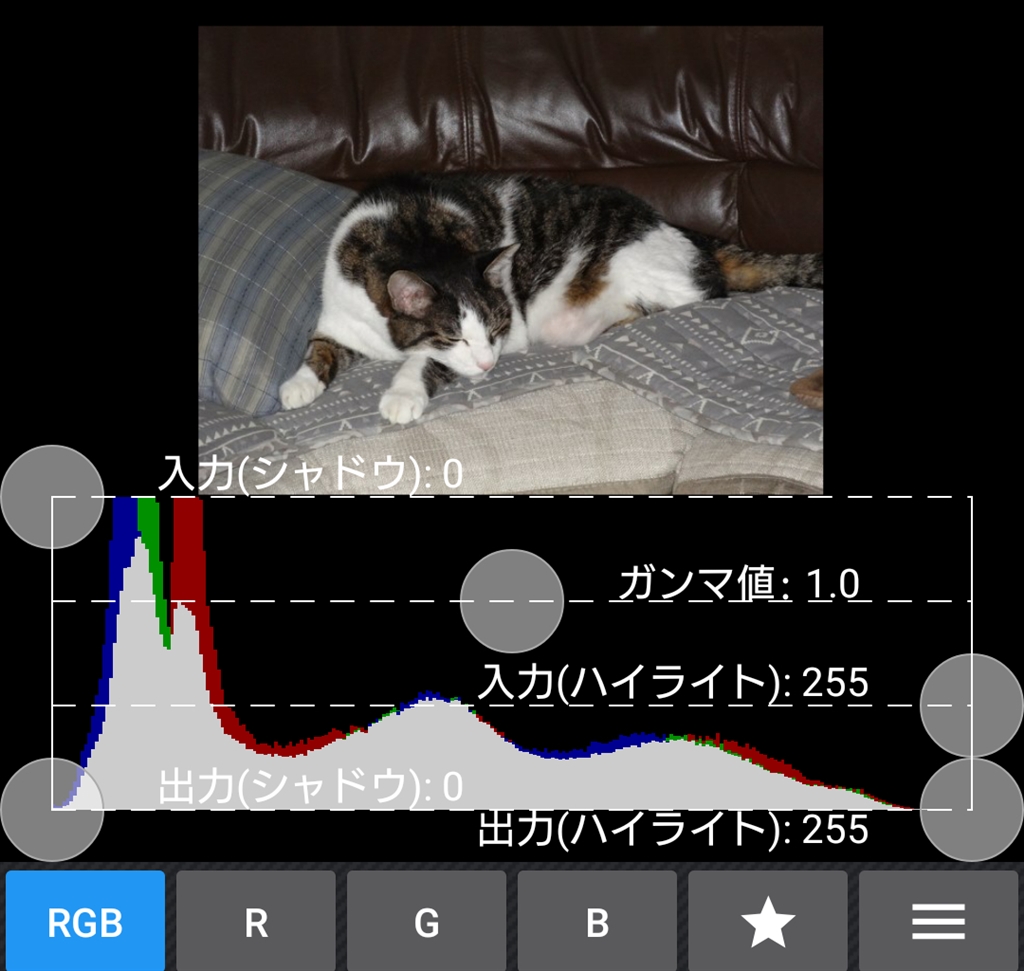Tap the input shadow handle
The height and width of the screenshot is (971, 1024).
pos(52,497)
